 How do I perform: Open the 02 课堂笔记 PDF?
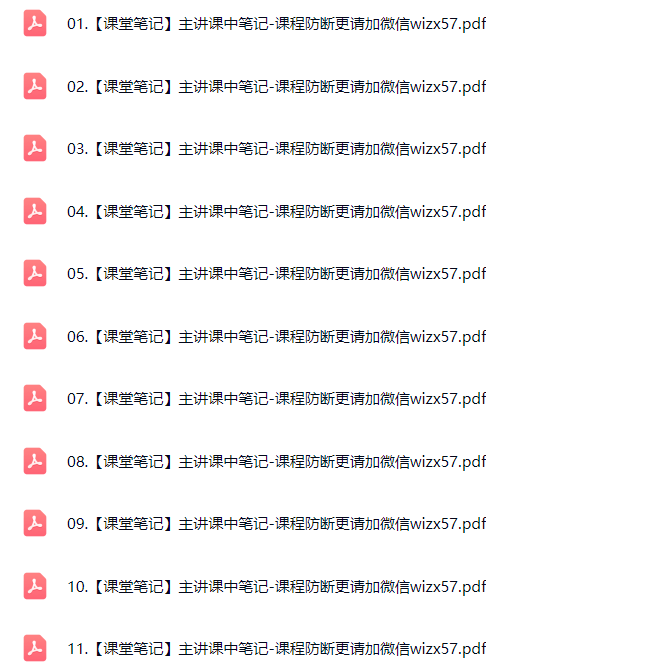[x=276, y=87]
